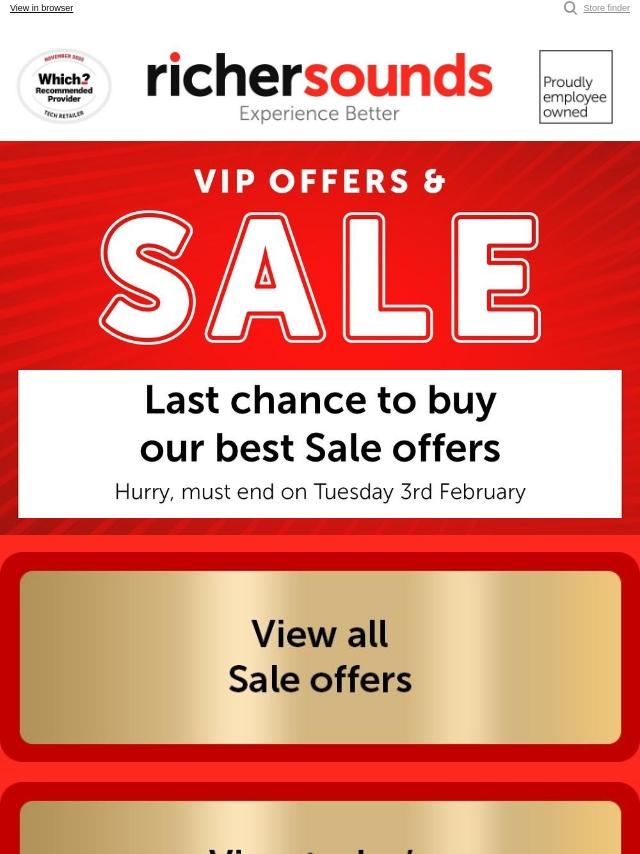Open the VIP Offers & Sale banner
This screenshot has height=854, width=640.
tap(320, 338)
